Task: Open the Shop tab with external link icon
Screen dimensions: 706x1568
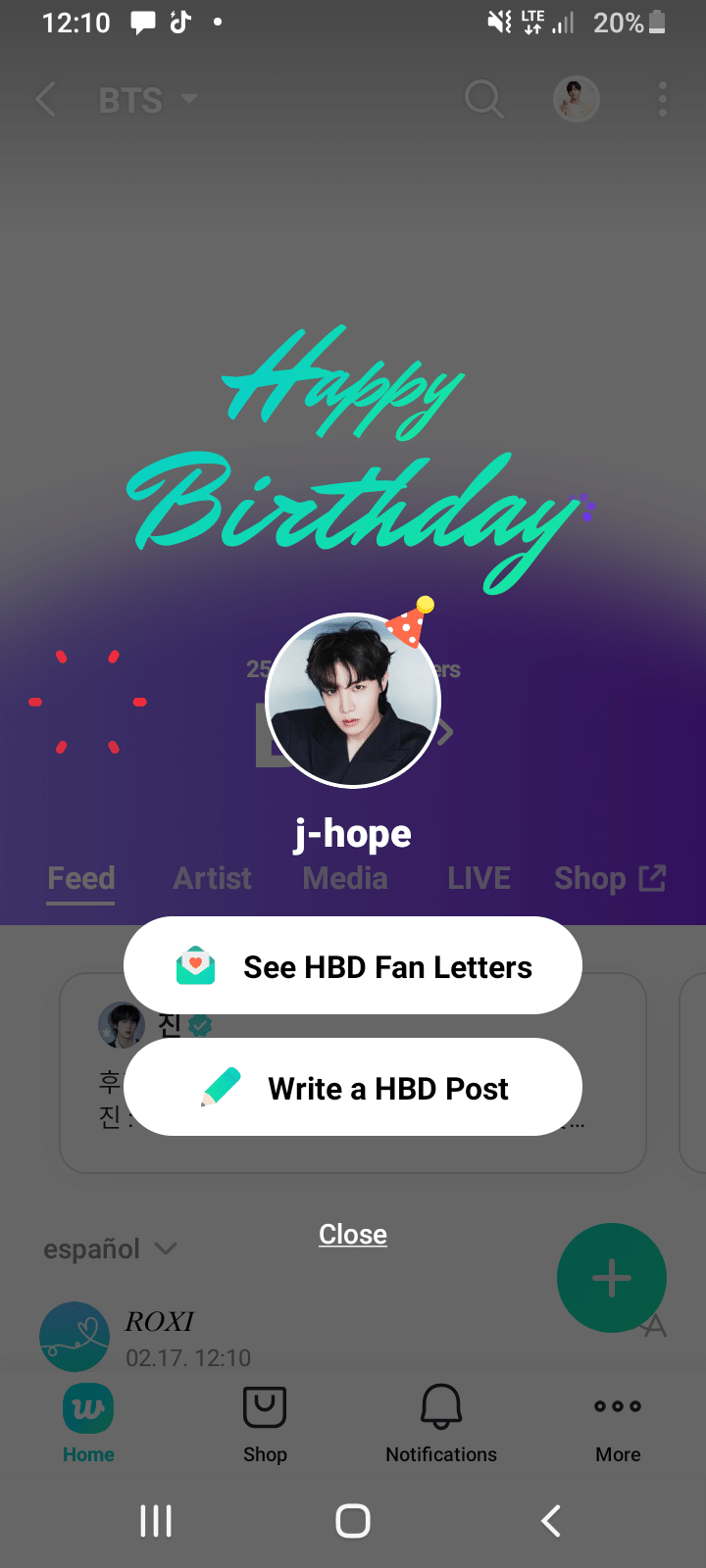Action: pos(610,878)
